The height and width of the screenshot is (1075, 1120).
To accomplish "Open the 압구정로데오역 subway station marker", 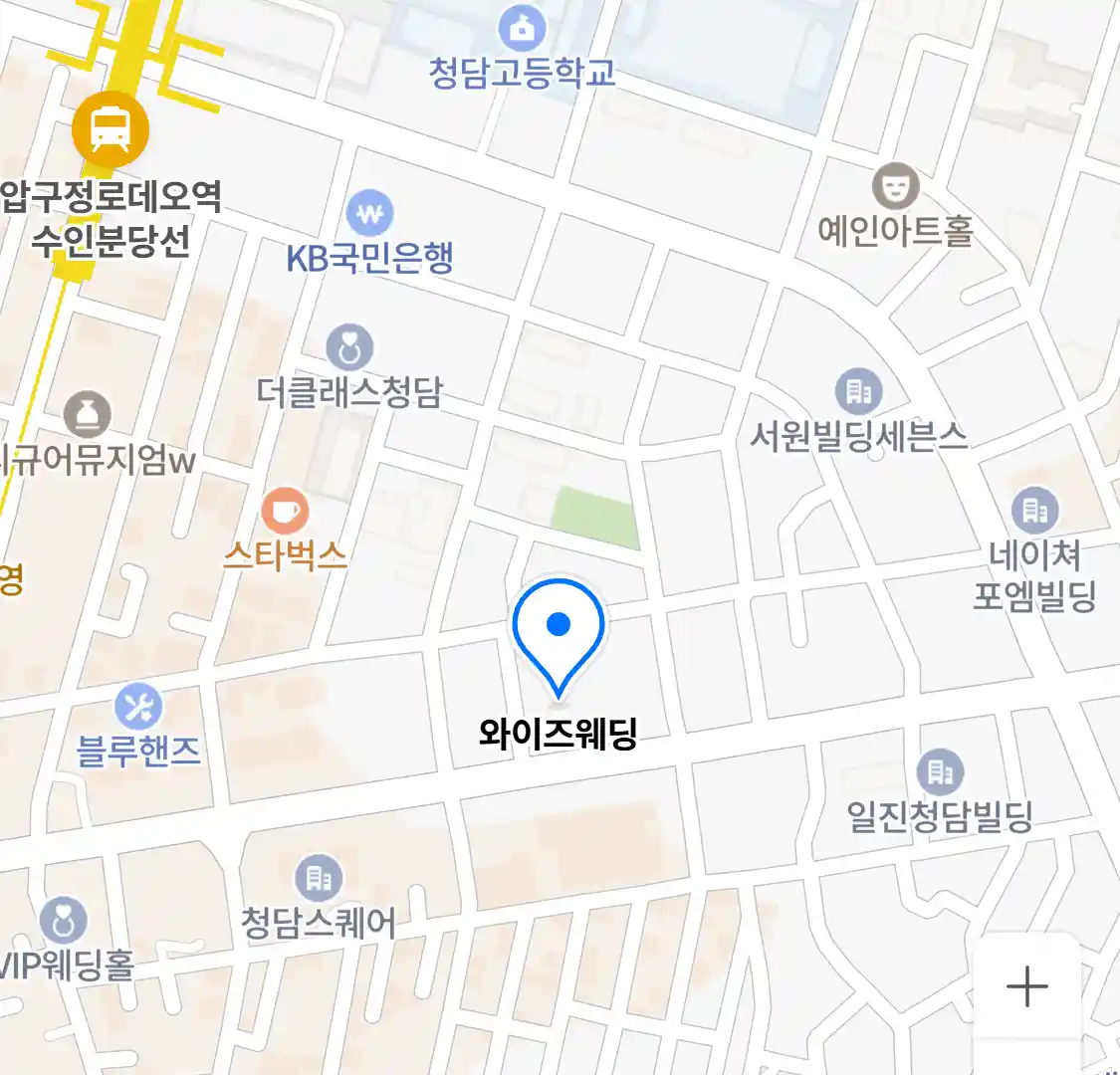I will click(111, 130).
